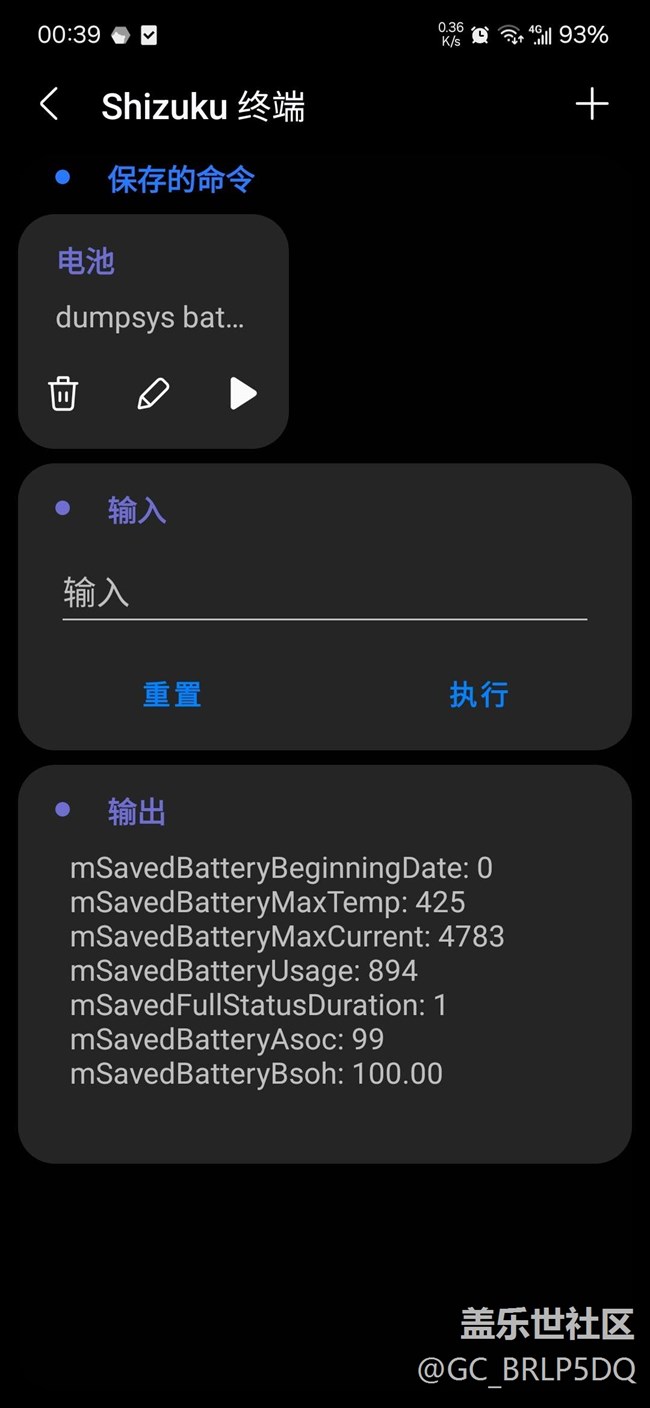Tap 执行 to execute the command

click(x=479, y=694)
